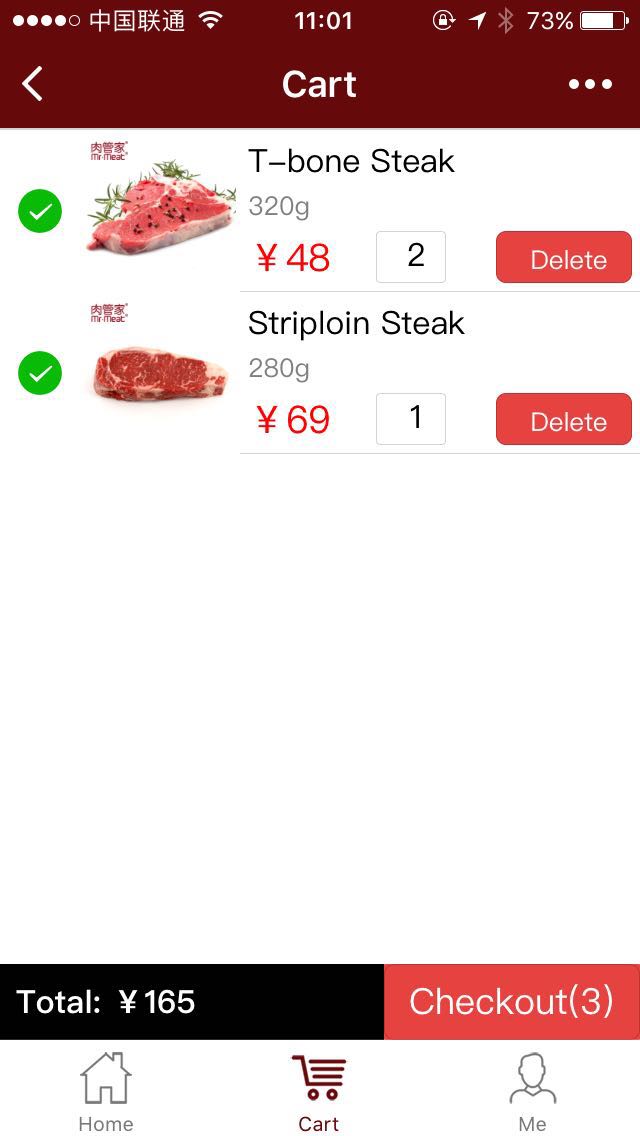Go back from the Cart screen
Viewport: 640px width, 1136px height.
[33, 84]
